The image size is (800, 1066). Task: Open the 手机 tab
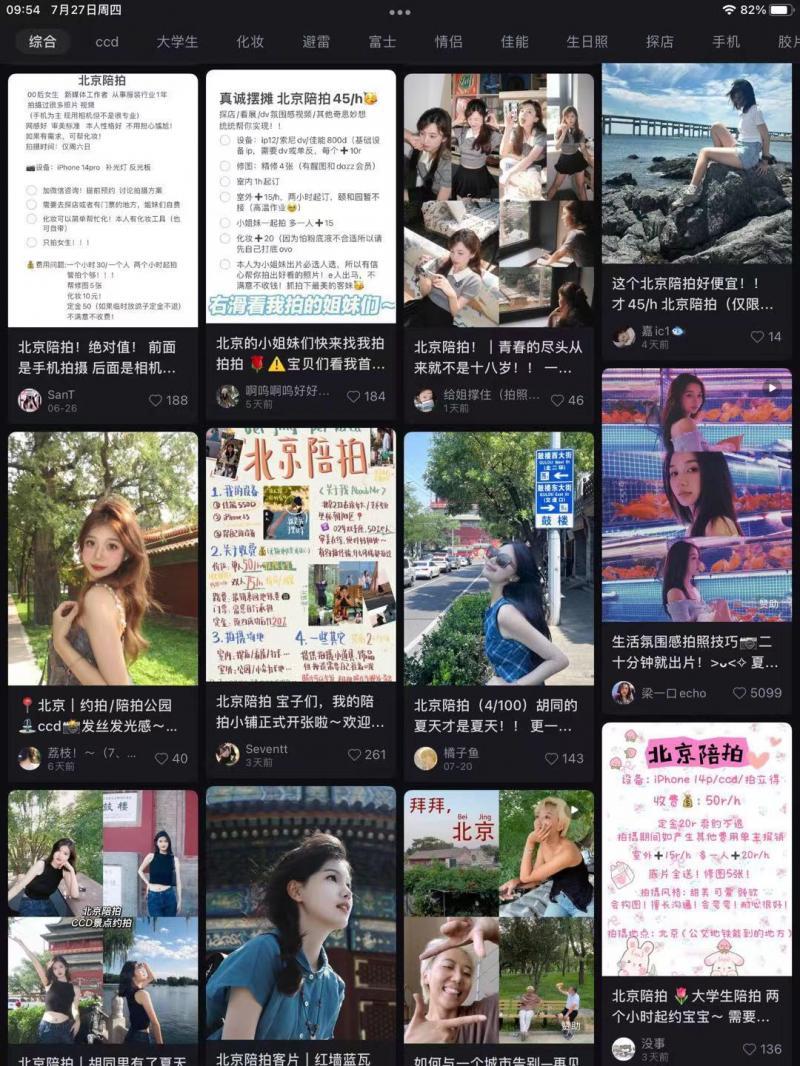click(726, 42)
